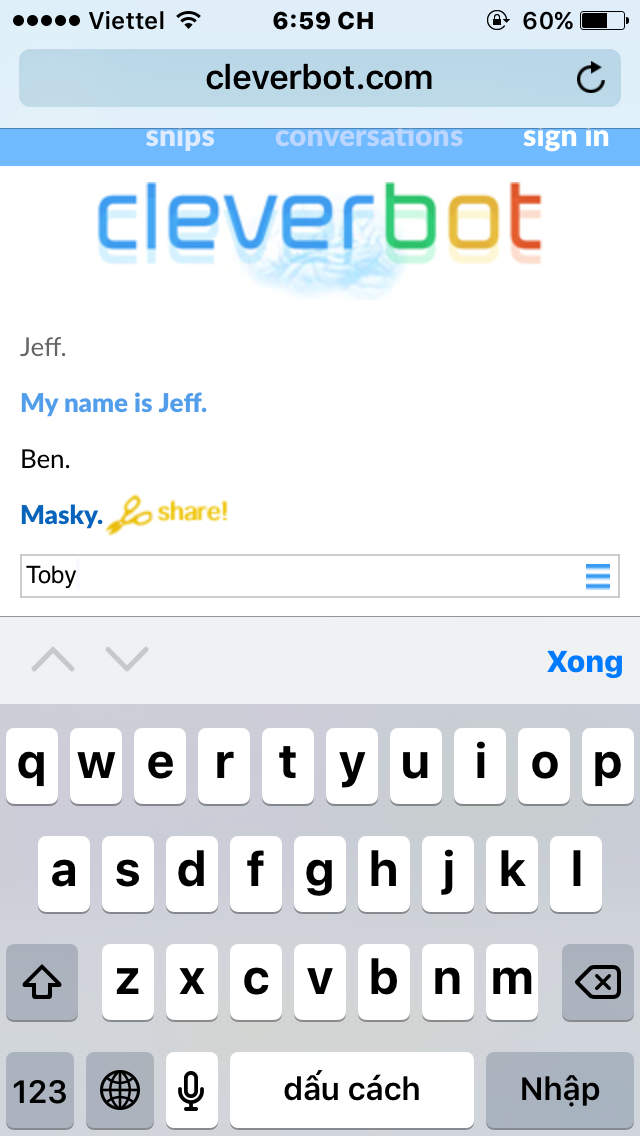Reload the cleverbot.com page
Image resolution: width=640 pixels, height=1136 pixels.
point(591,78)
